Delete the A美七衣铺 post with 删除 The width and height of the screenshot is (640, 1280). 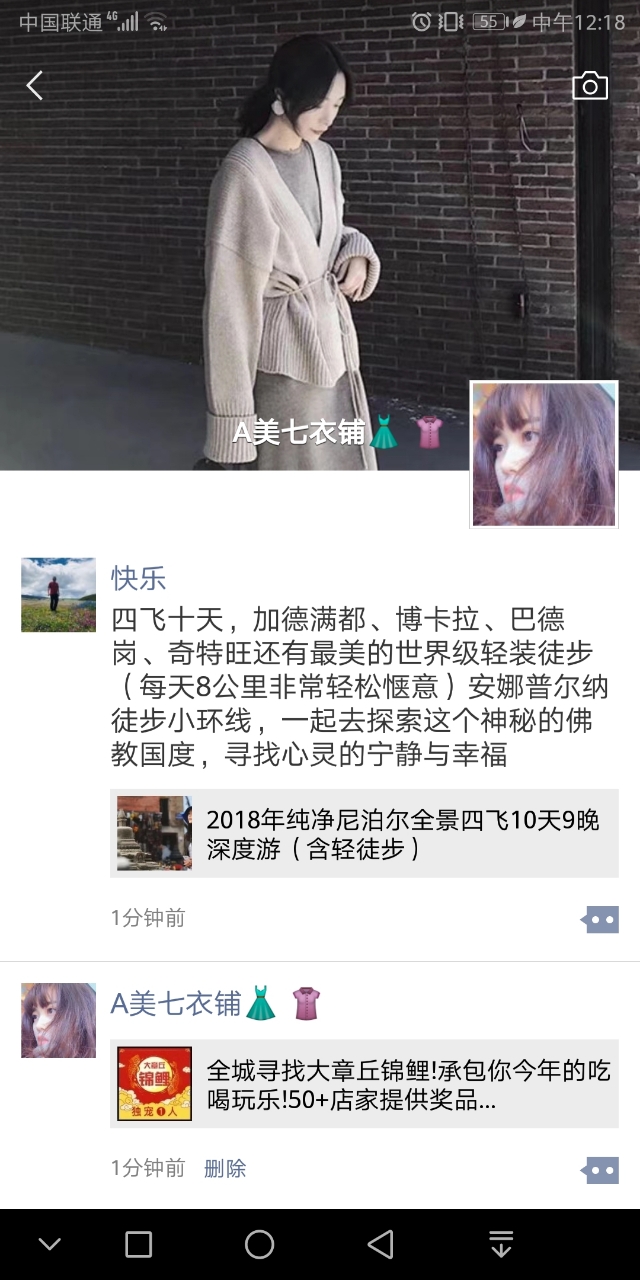pyautogui.click(x=225, y=1168)
